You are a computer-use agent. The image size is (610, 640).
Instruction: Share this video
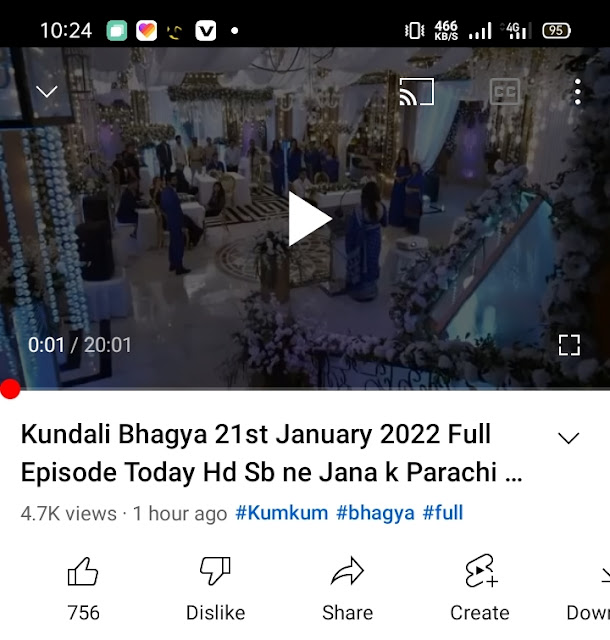347,587
